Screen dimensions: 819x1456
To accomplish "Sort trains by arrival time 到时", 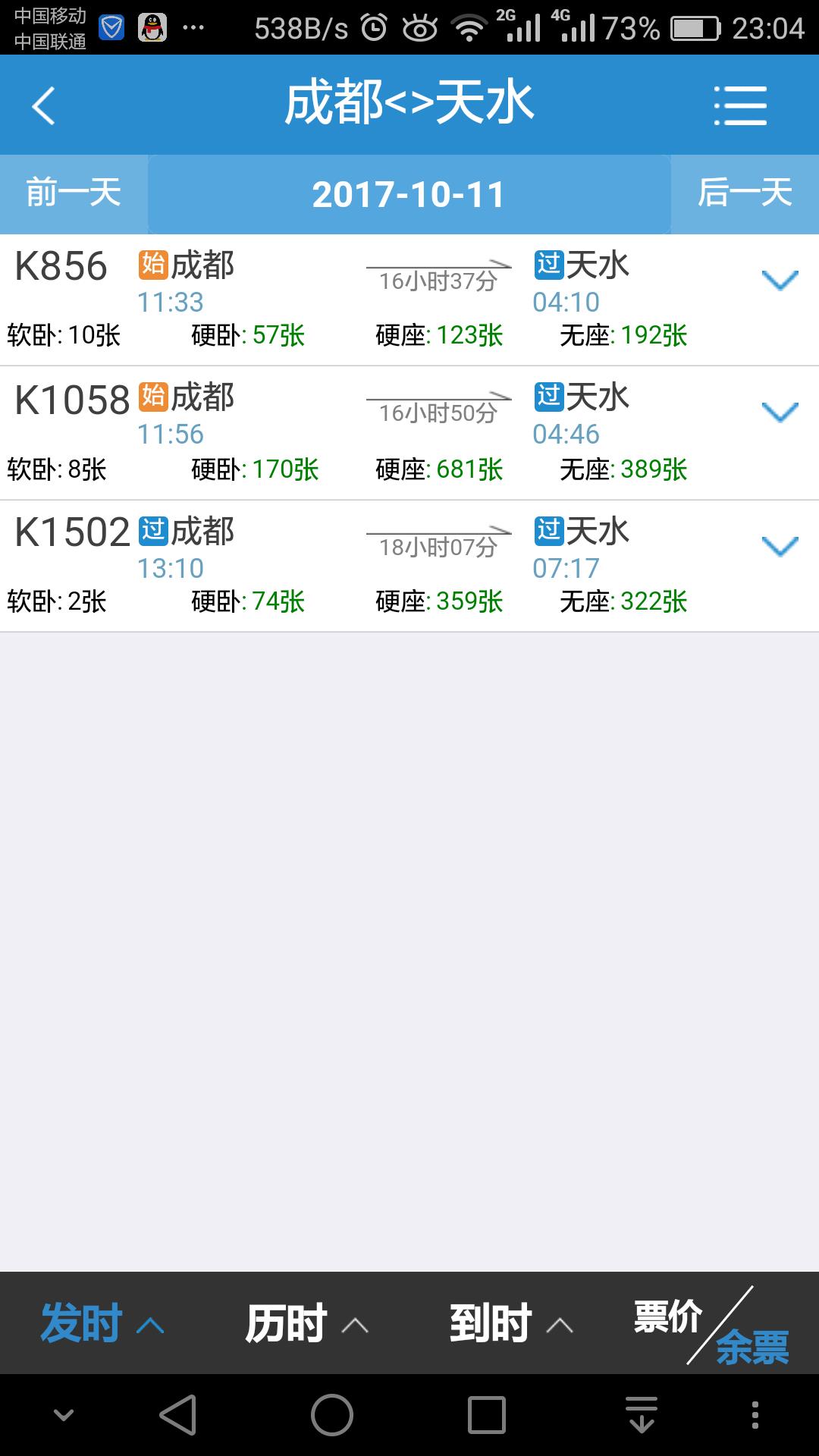I will point(511,1323).
